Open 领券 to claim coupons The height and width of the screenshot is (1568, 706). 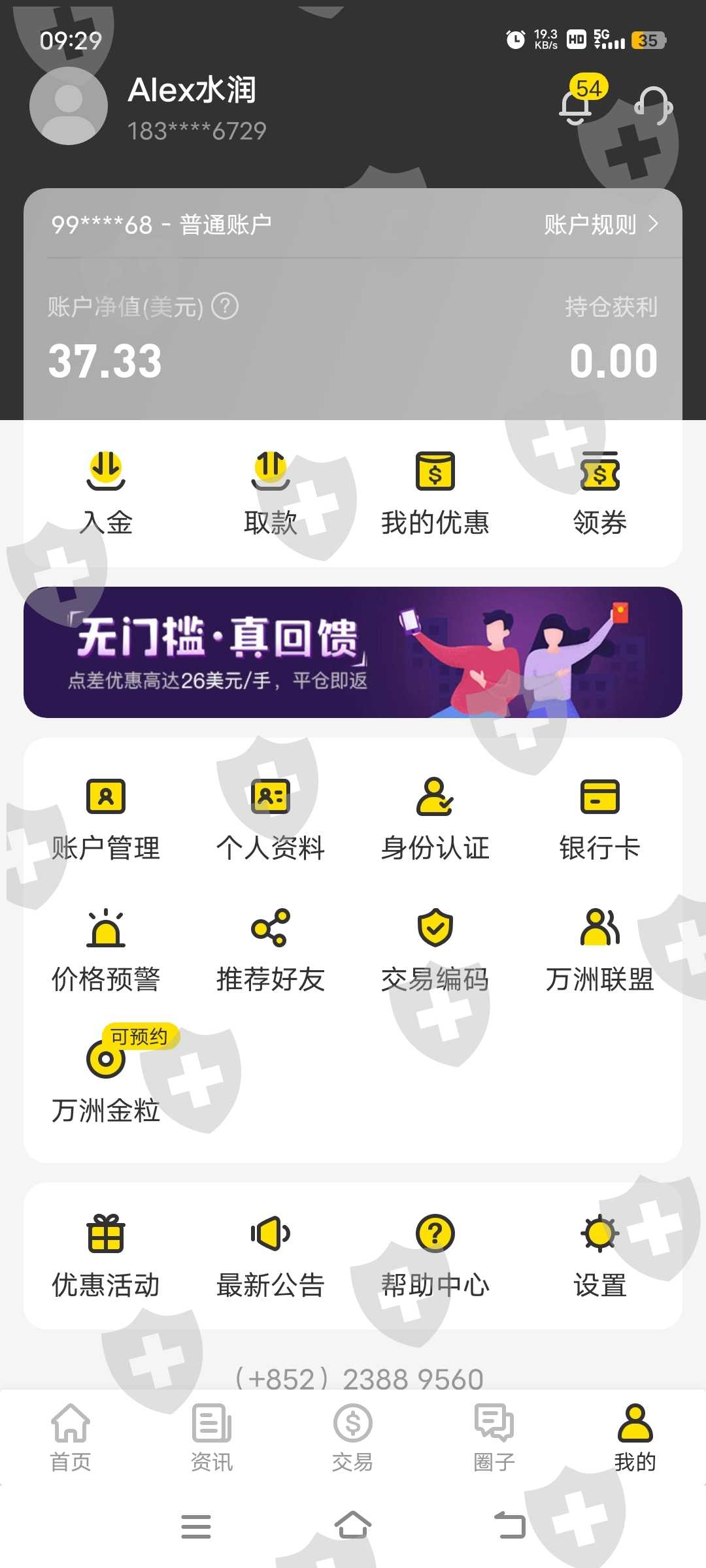pyautogui.click(x=600, y=493)
